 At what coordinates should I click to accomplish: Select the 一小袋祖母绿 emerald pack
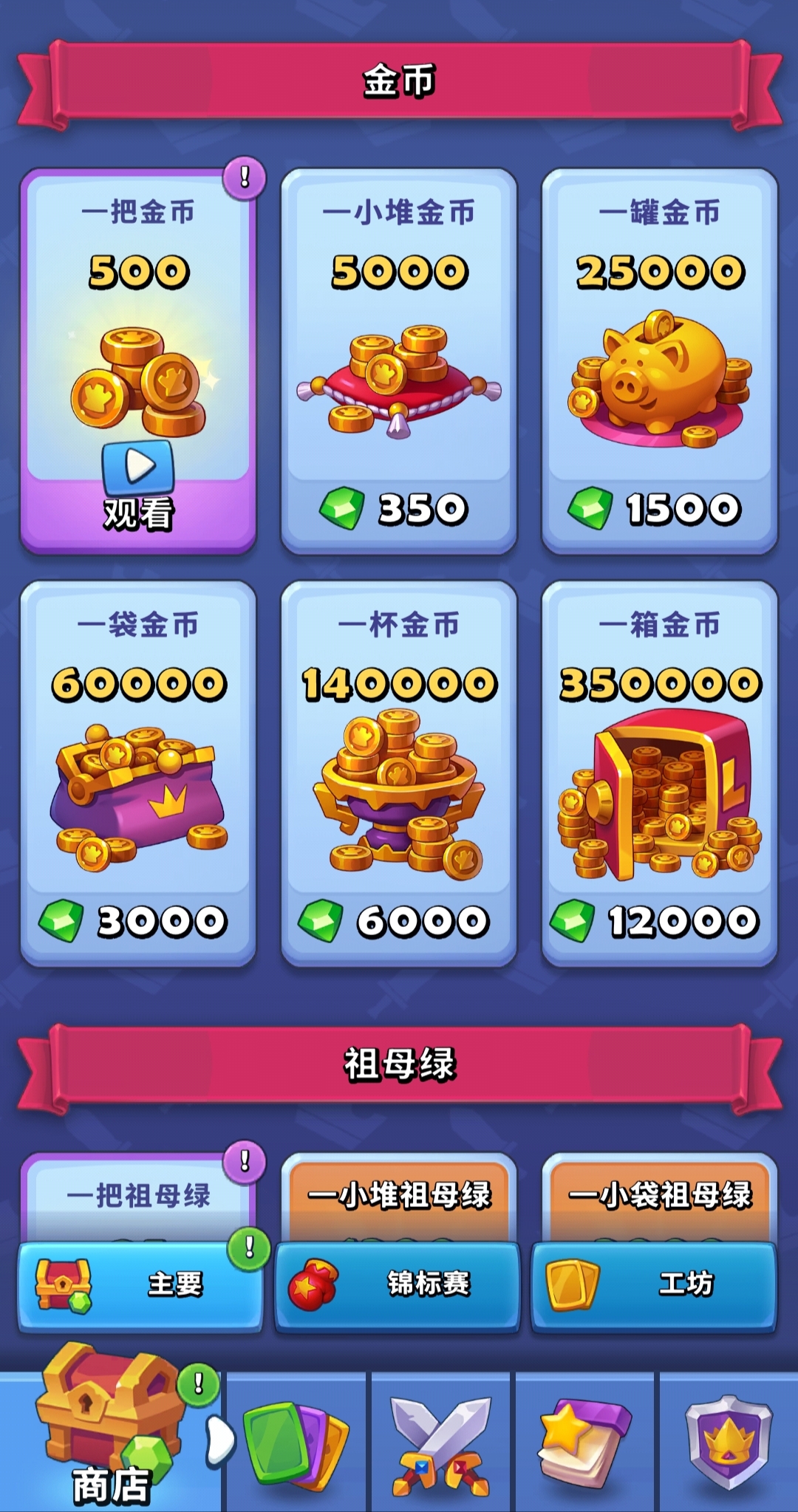(659, 1195)
